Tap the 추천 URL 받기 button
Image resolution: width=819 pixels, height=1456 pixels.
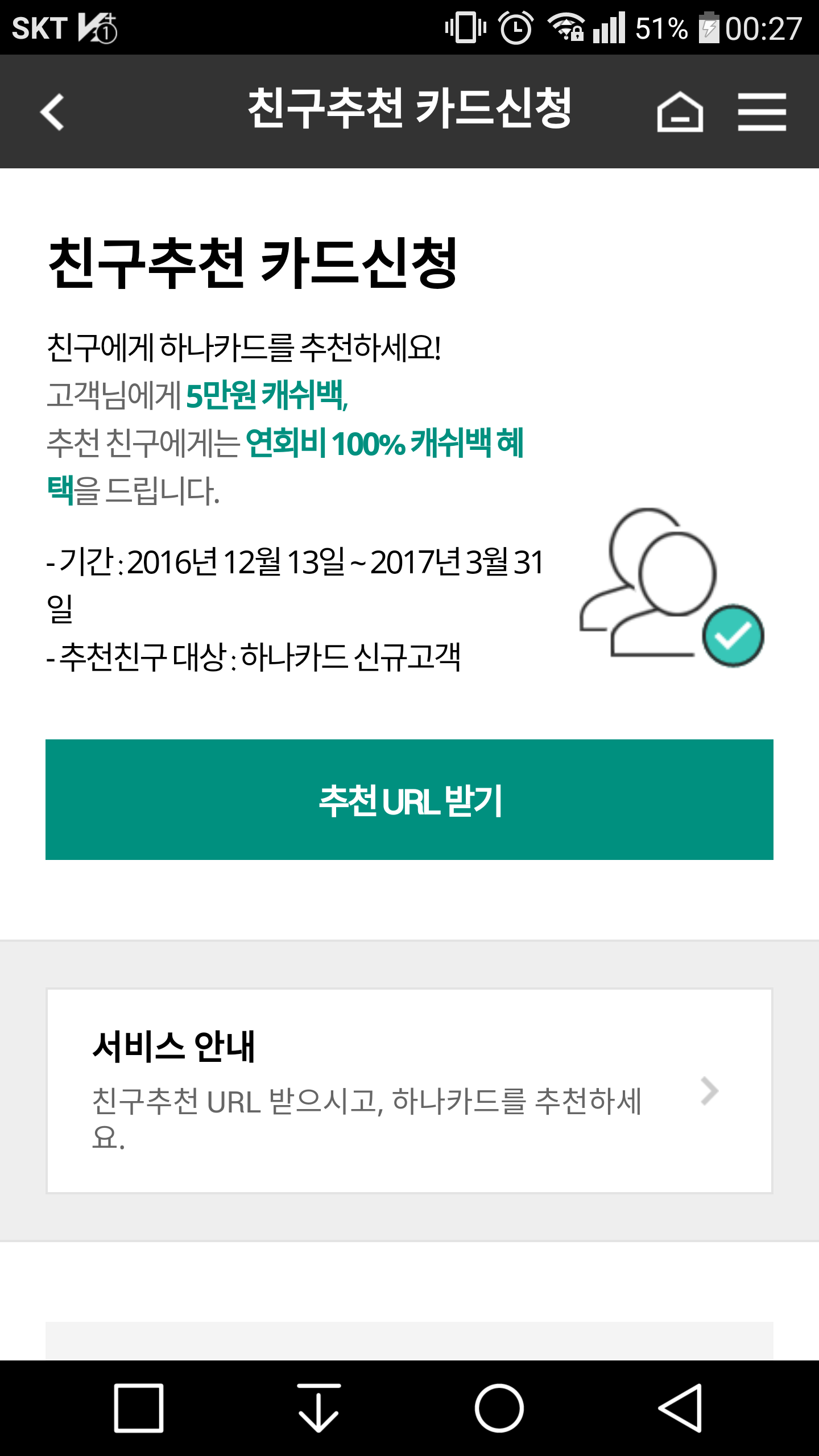[x=409, y=800]
